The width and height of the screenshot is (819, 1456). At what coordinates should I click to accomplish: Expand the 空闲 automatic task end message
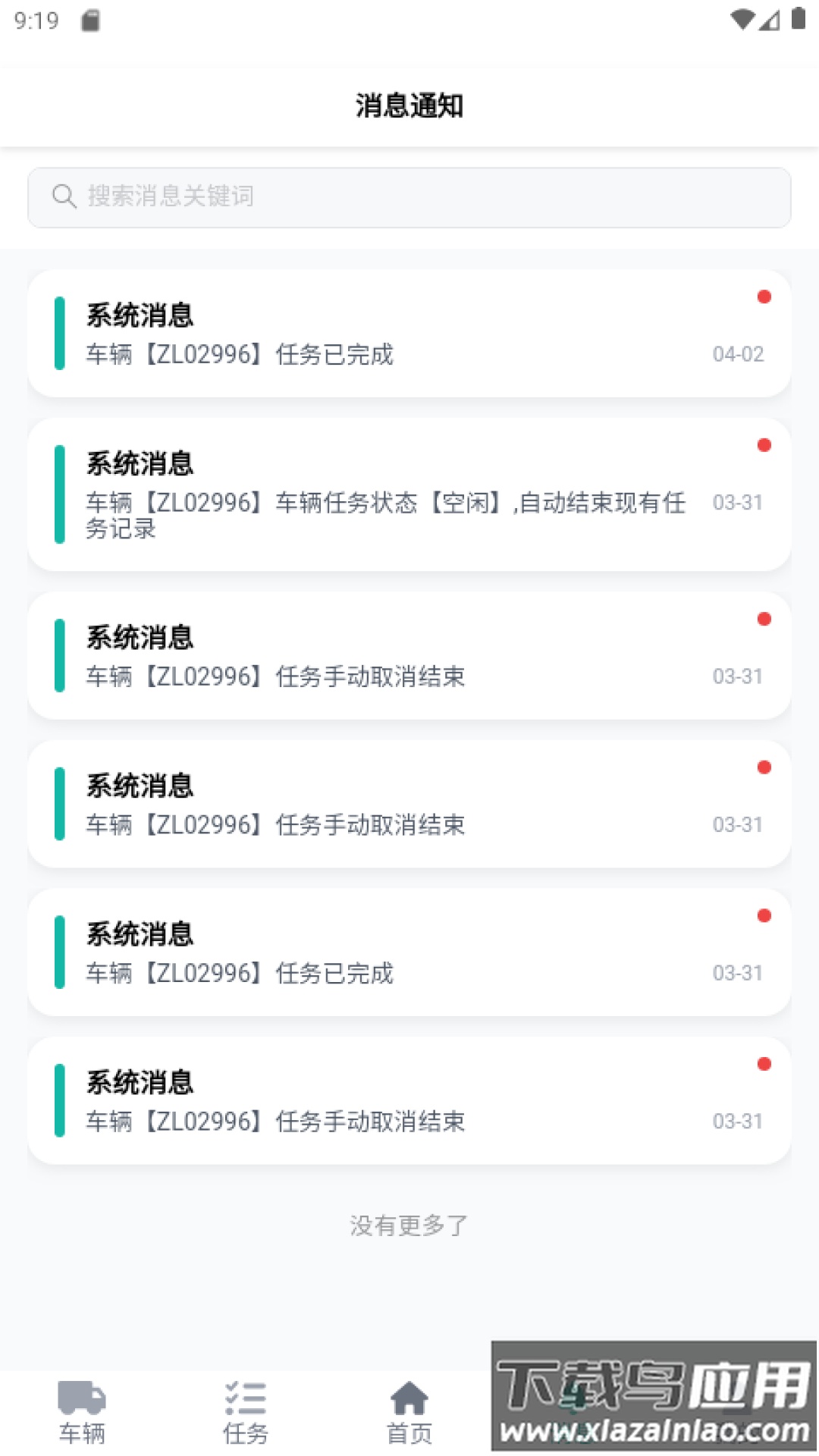pos(409,497)
